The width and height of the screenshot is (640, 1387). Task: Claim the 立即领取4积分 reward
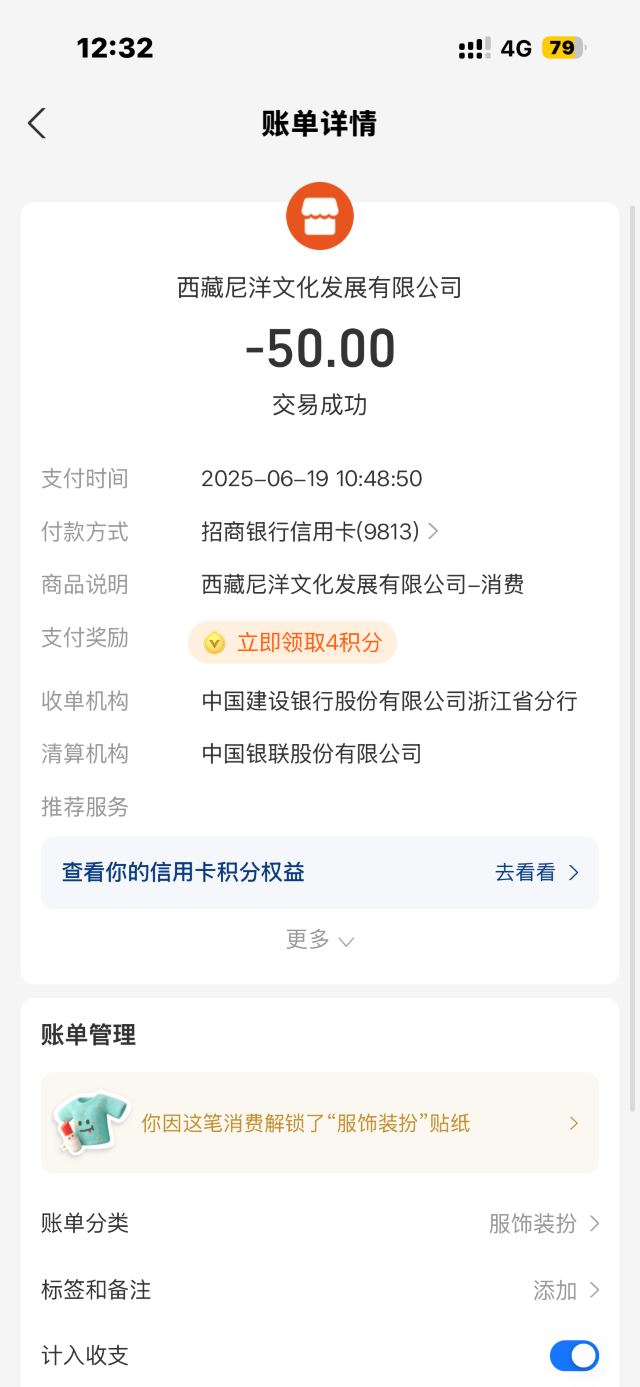click(293, 642)
